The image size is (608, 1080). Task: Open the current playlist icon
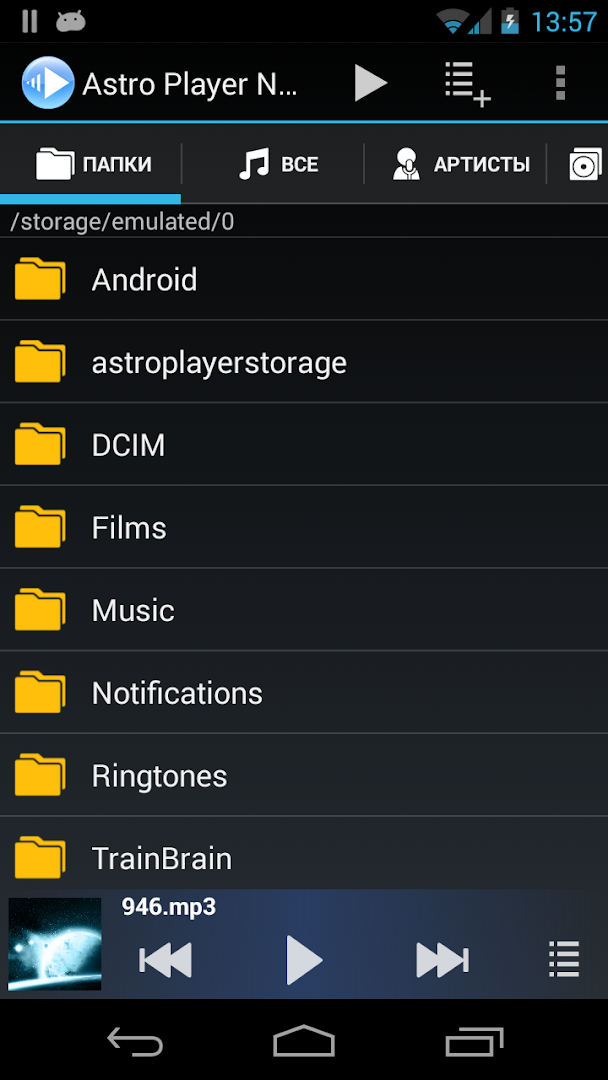pos(564,960)
